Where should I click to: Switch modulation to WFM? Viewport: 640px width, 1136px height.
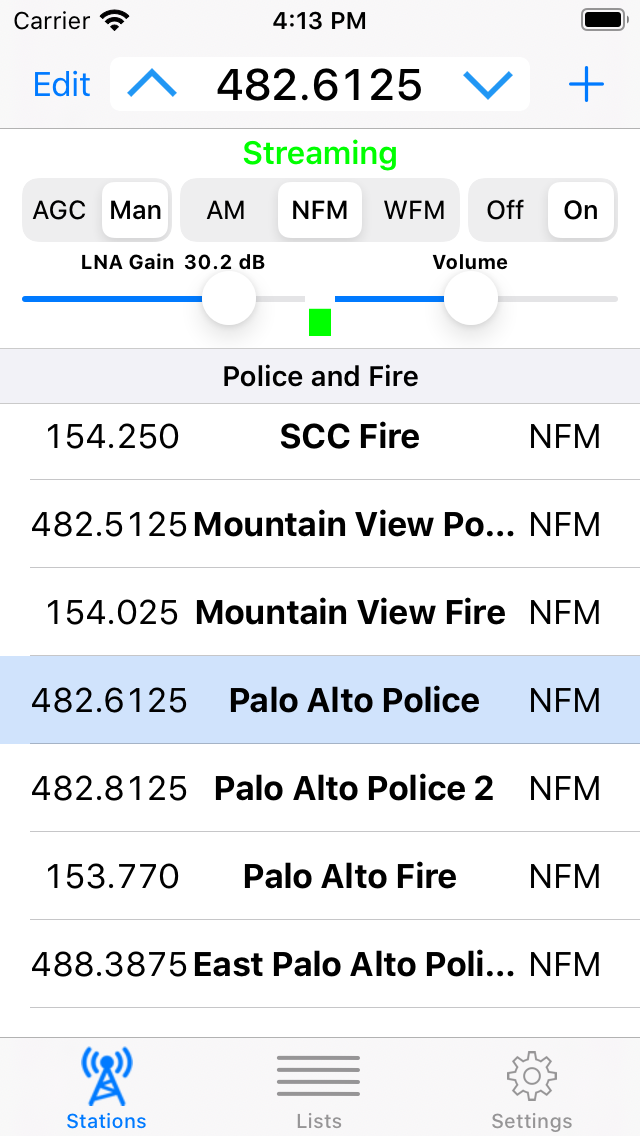414,210
